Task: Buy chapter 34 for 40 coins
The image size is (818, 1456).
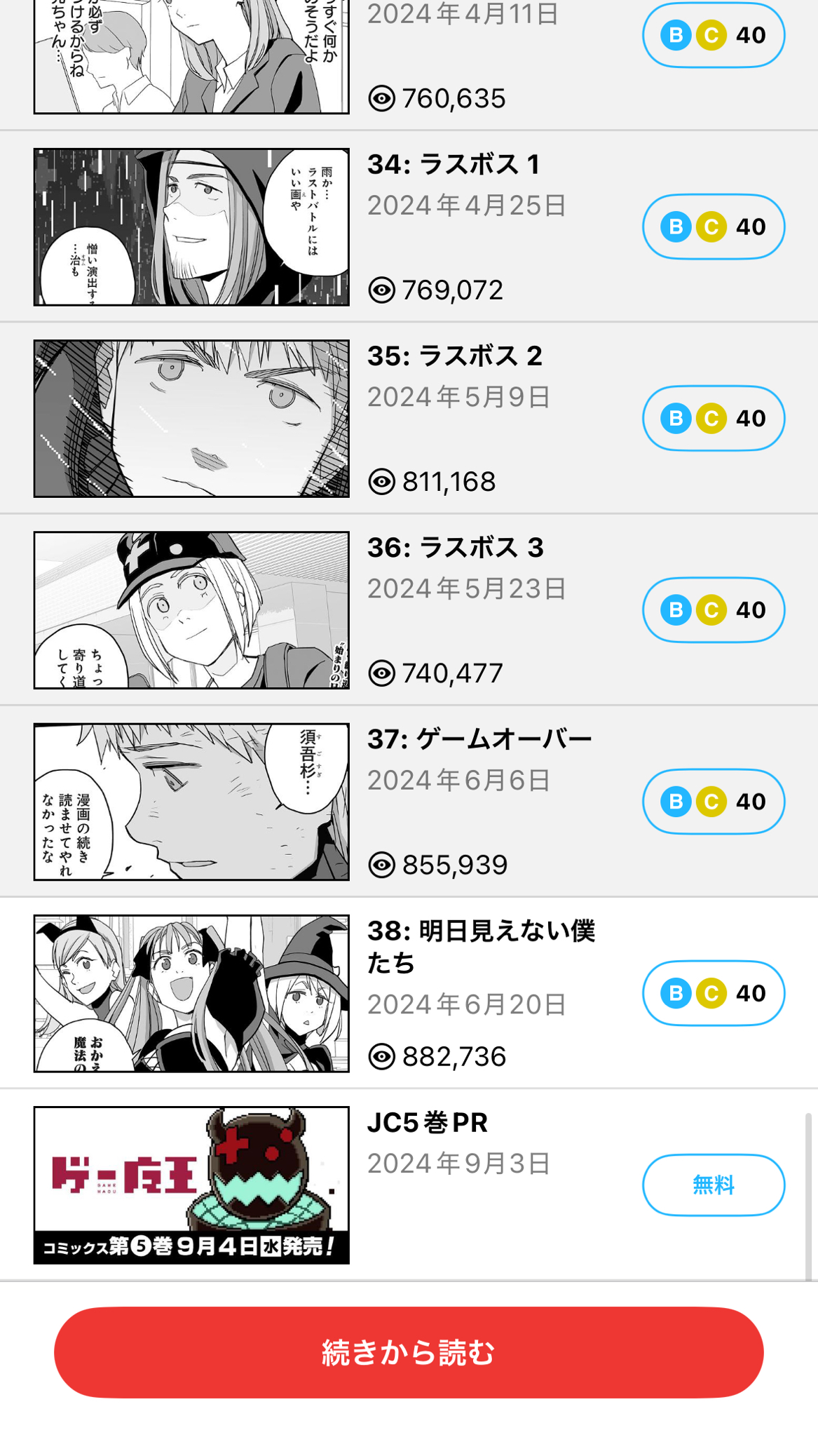Action: (x=713, y=227)
